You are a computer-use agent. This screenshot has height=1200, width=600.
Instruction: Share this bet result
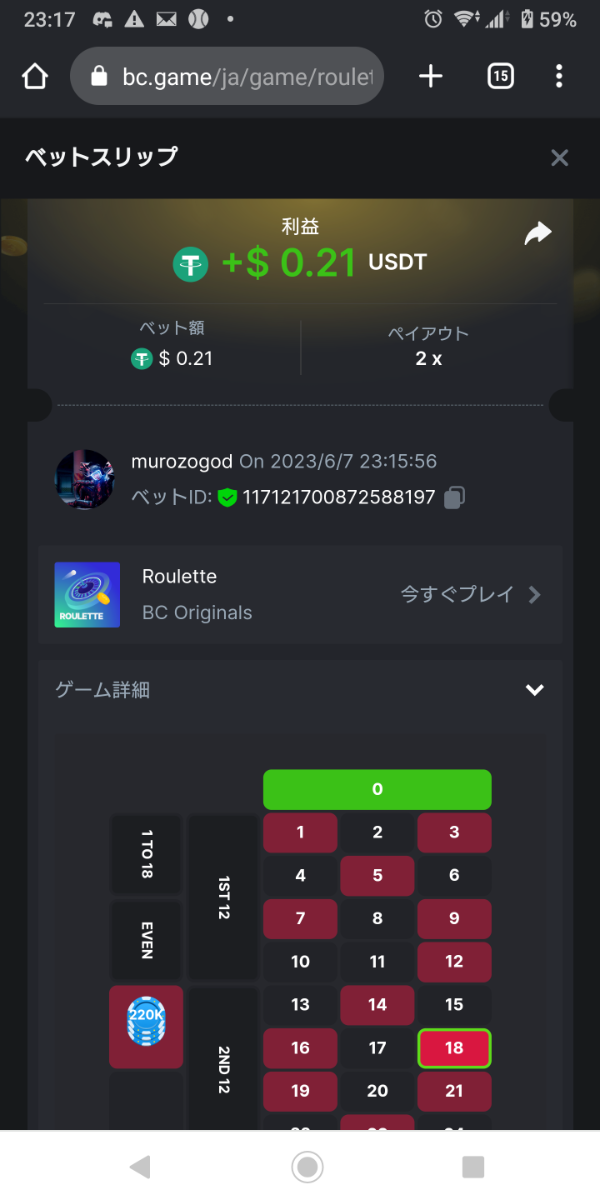(538, 234)
